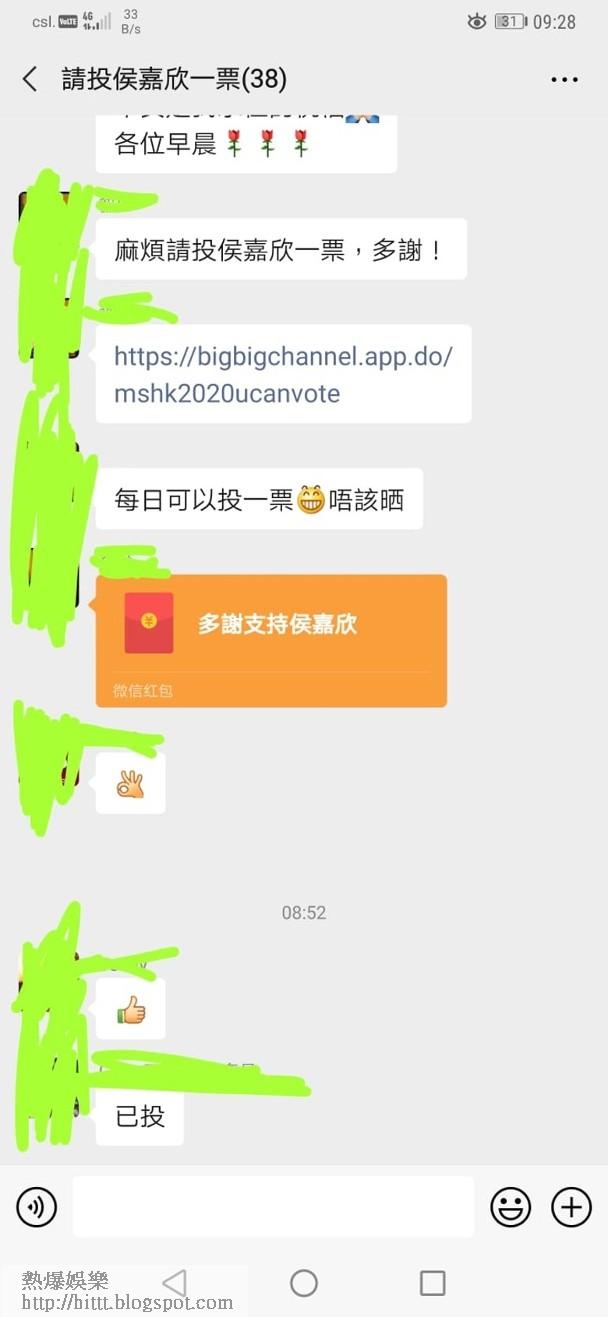The width and height of the screenshot is (608, 1317).
Task: Open the emoji picker
Action: [x=510, y=1207]
